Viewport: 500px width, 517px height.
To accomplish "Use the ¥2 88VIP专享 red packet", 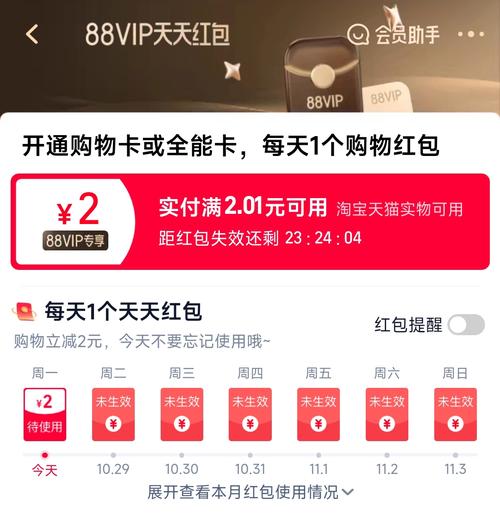I will 250,221.
